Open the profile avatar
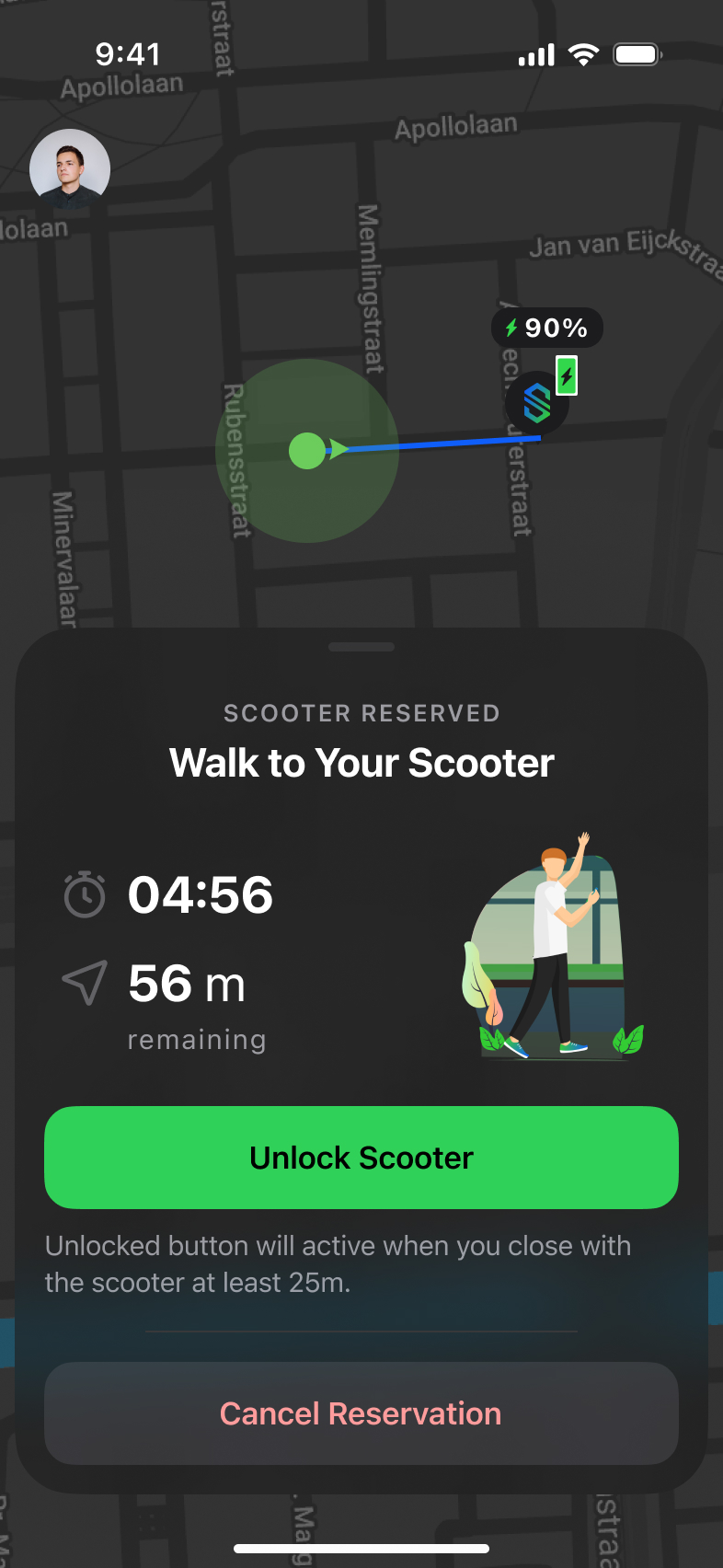Screen dimensions: 723x1568 (70, 169)
